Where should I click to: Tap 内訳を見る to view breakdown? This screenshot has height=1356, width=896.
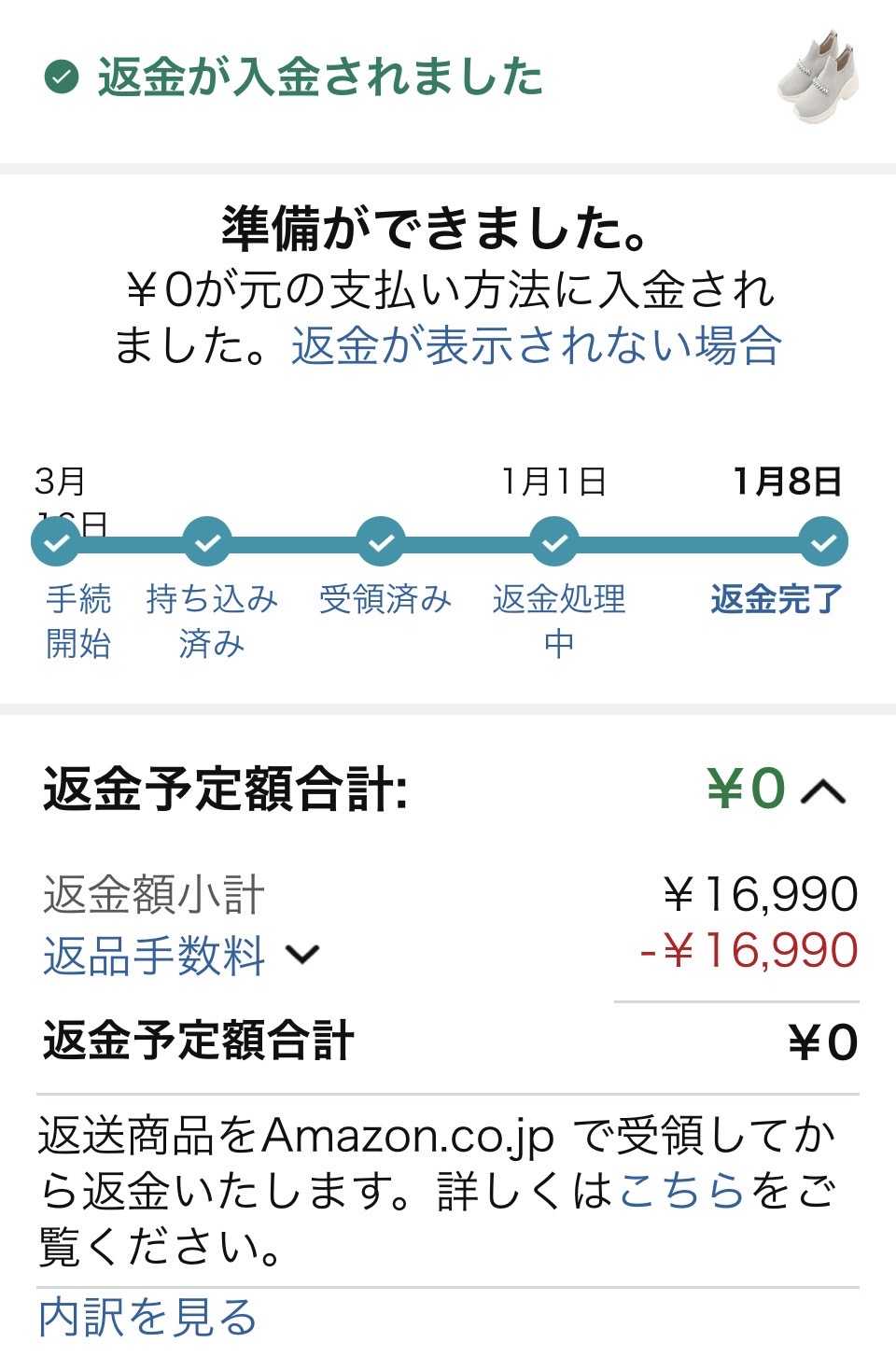[x=147, y=1317]
